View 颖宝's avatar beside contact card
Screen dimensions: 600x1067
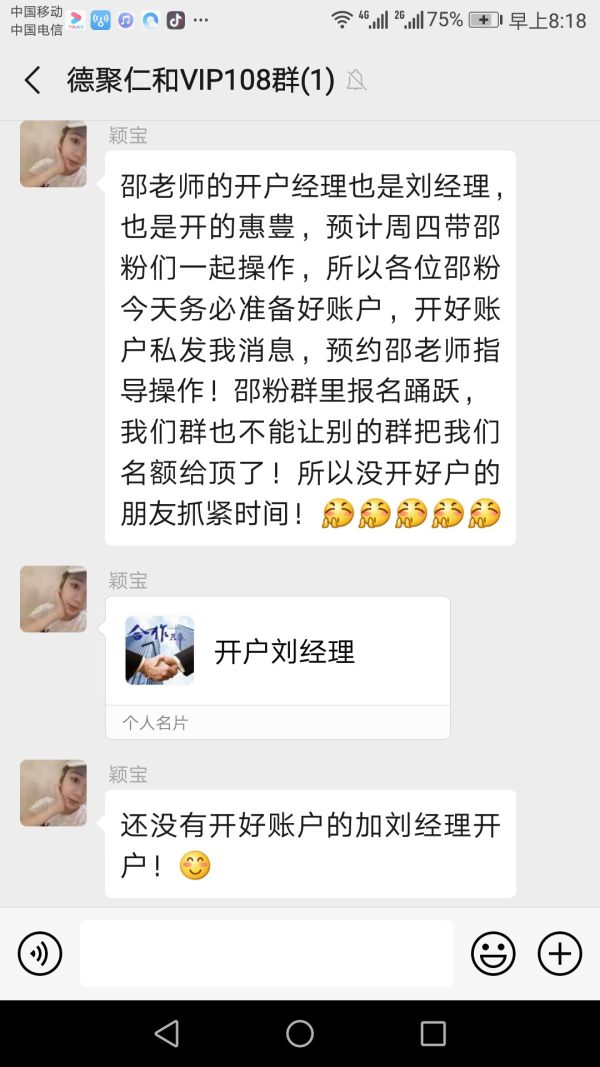(x=53, y=599)
